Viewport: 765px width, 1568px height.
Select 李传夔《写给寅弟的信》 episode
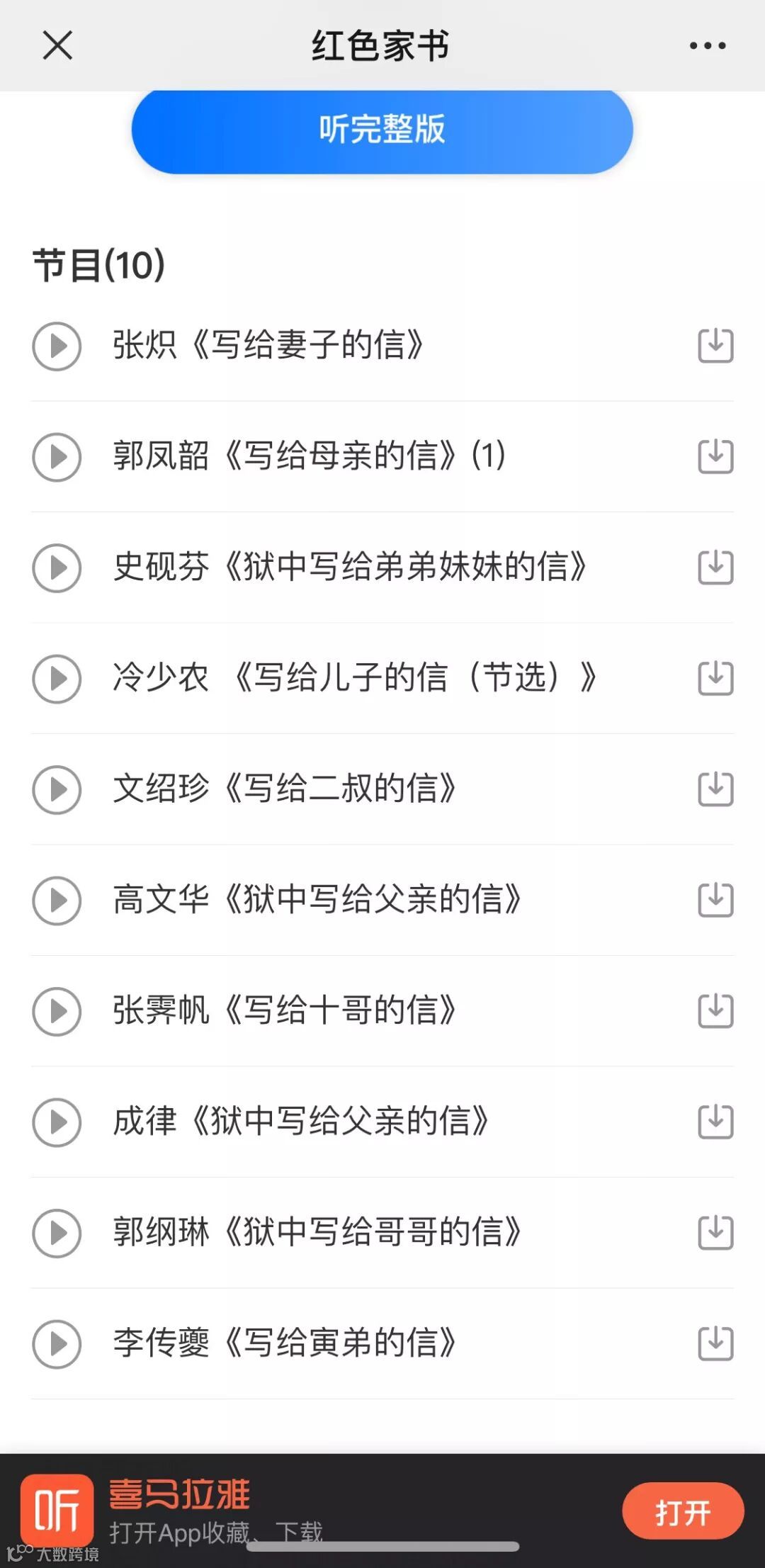pyautogui.click(x=285, y=1344)
